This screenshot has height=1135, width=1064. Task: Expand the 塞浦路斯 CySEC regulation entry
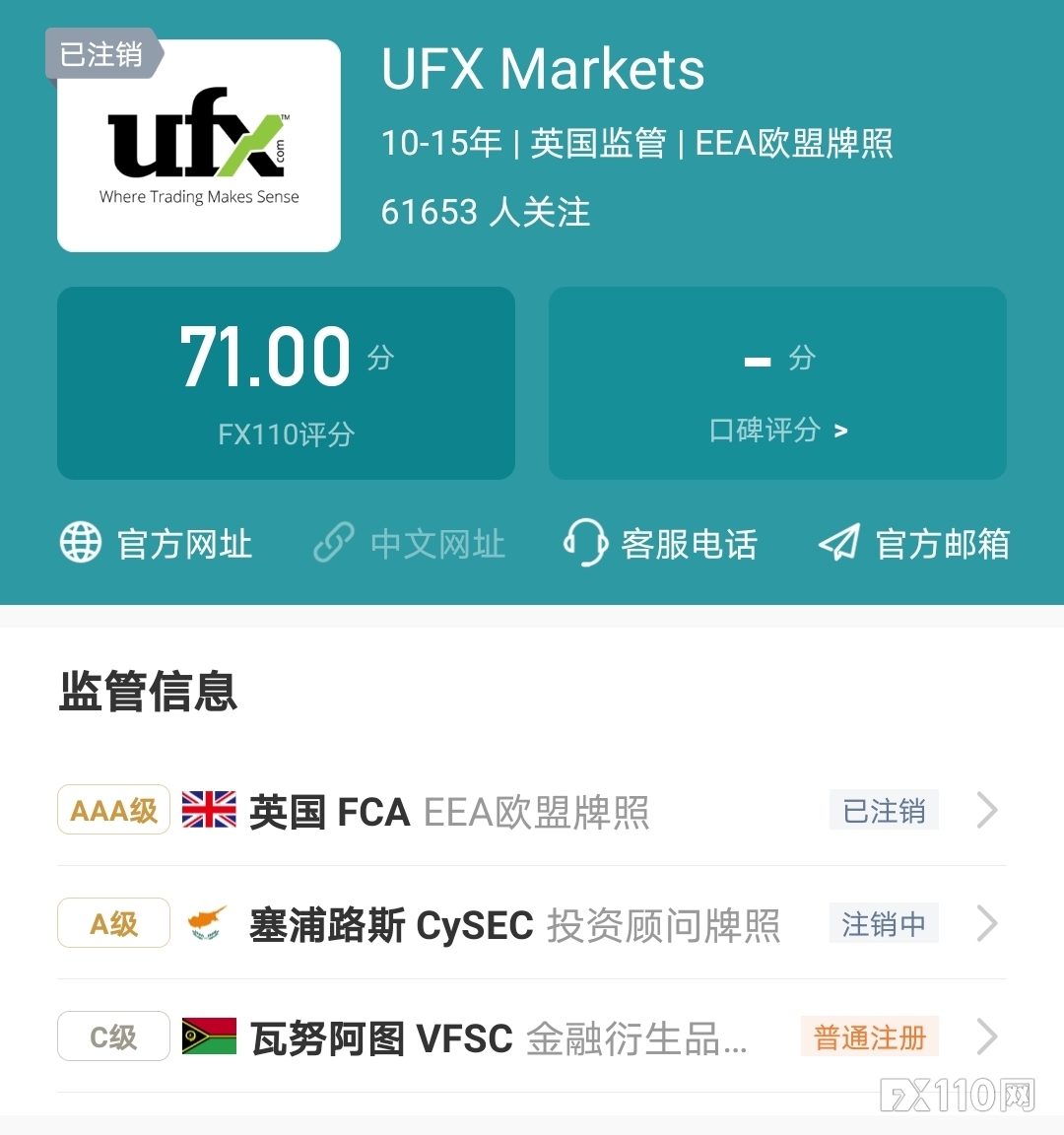986,923
